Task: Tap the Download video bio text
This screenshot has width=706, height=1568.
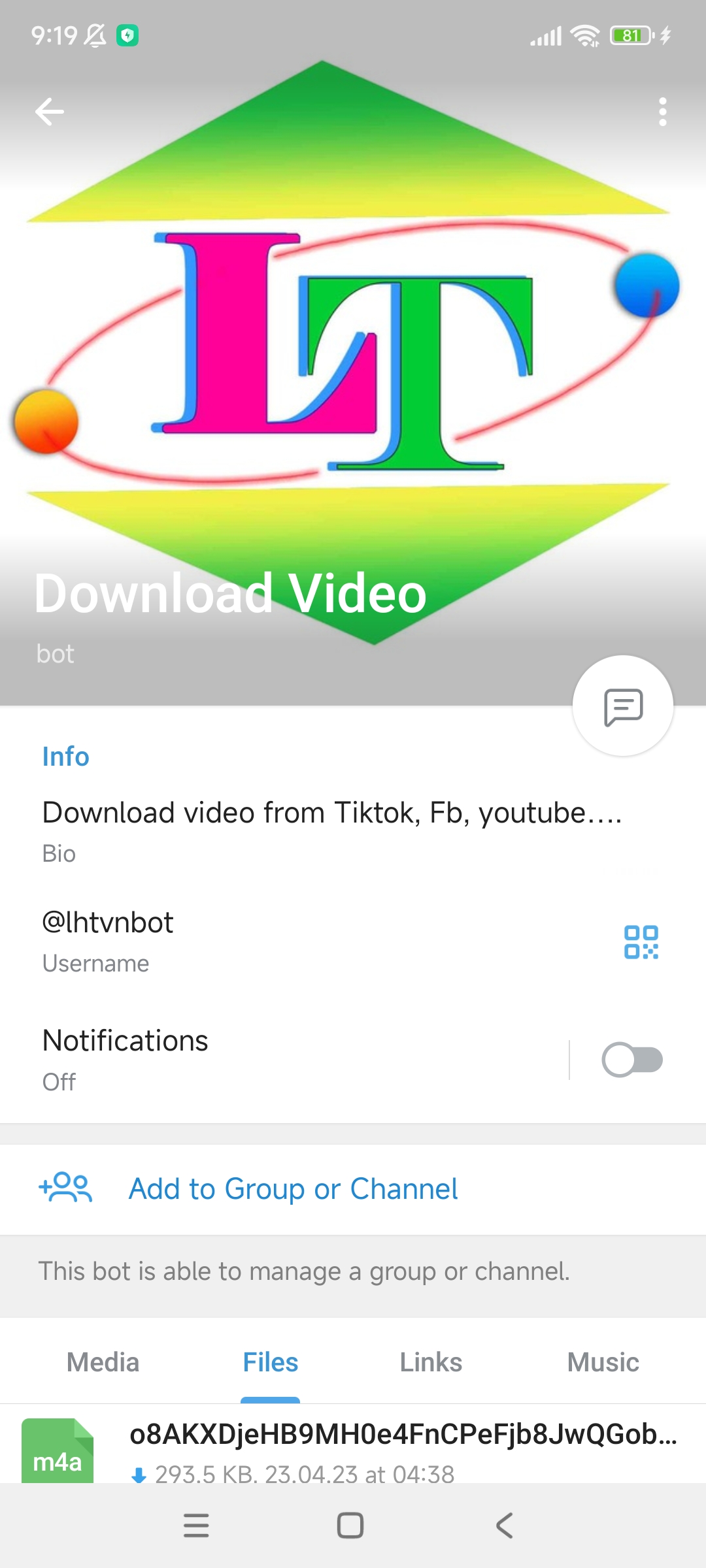Action: point(332,813)
